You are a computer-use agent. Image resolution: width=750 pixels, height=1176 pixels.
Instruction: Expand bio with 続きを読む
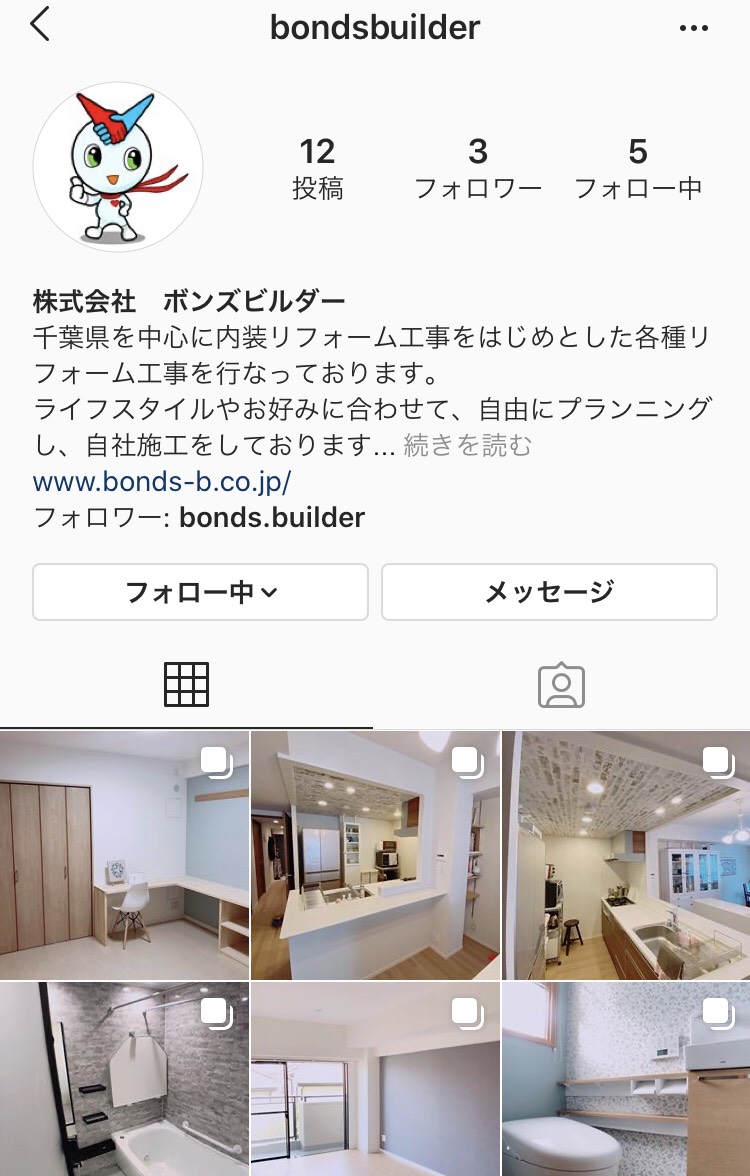click(467, 445)
